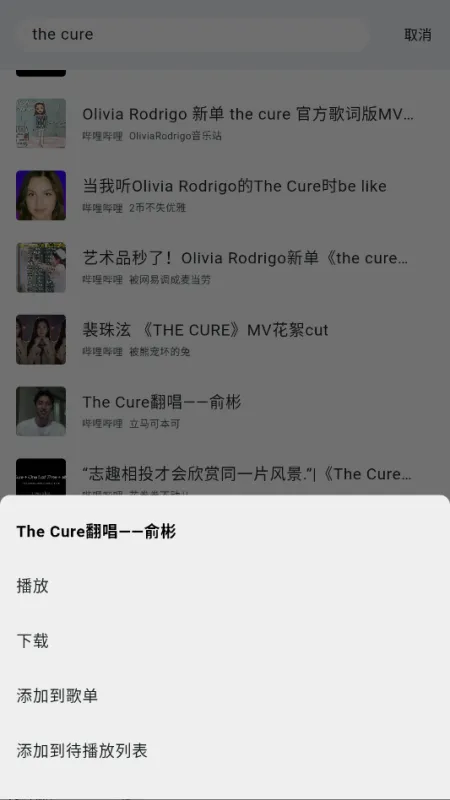Choose 下载 to download the track
The width and height of the screenshot is (450, 800).
(225, 641)
